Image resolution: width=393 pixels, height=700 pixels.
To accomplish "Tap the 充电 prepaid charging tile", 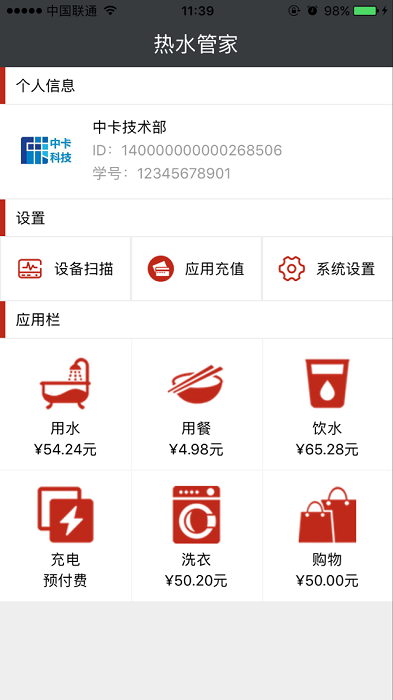I will (65, 536).
